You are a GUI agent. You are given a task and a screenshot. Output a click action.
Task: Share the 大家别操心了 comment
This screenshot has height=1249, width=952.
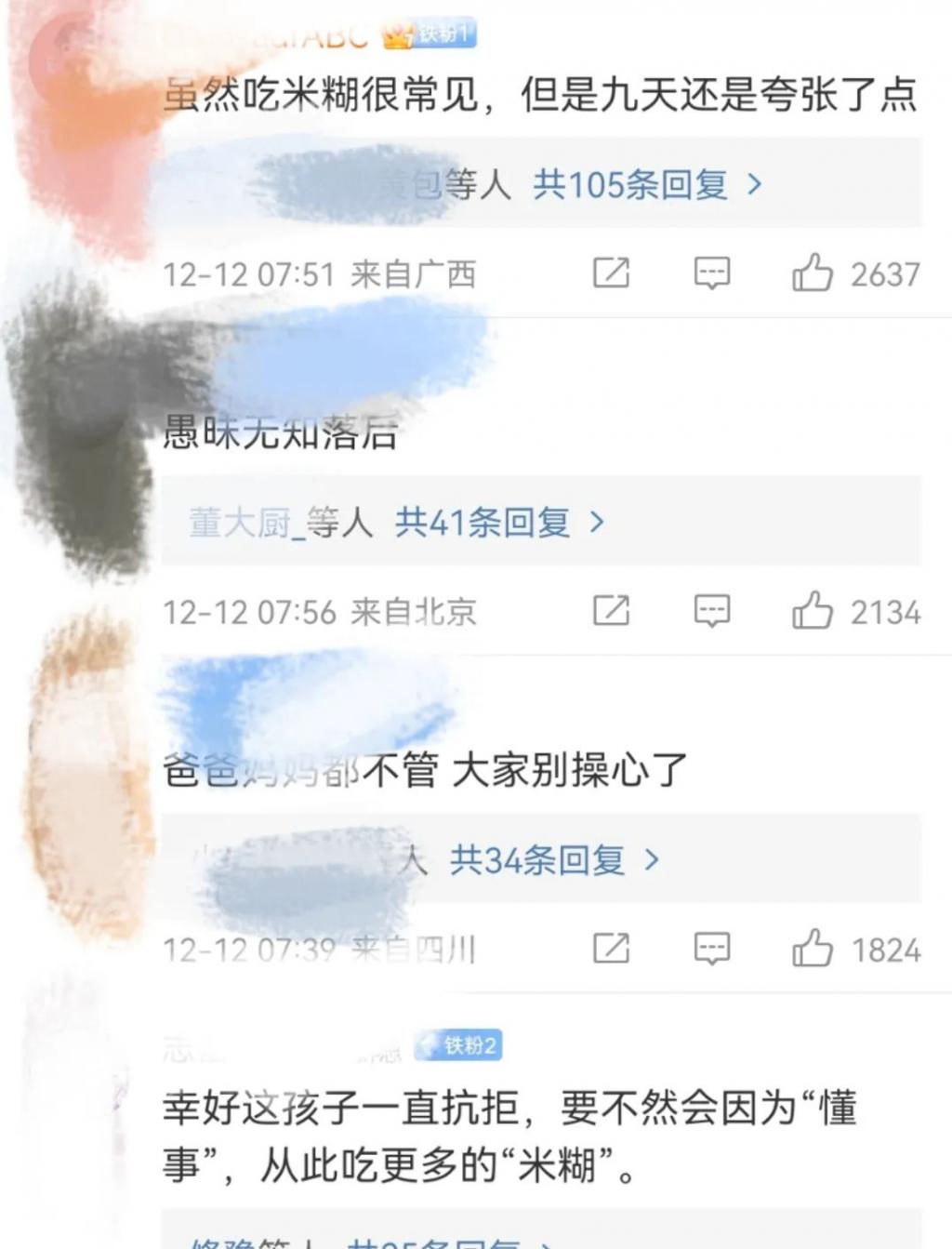point(611,949)
